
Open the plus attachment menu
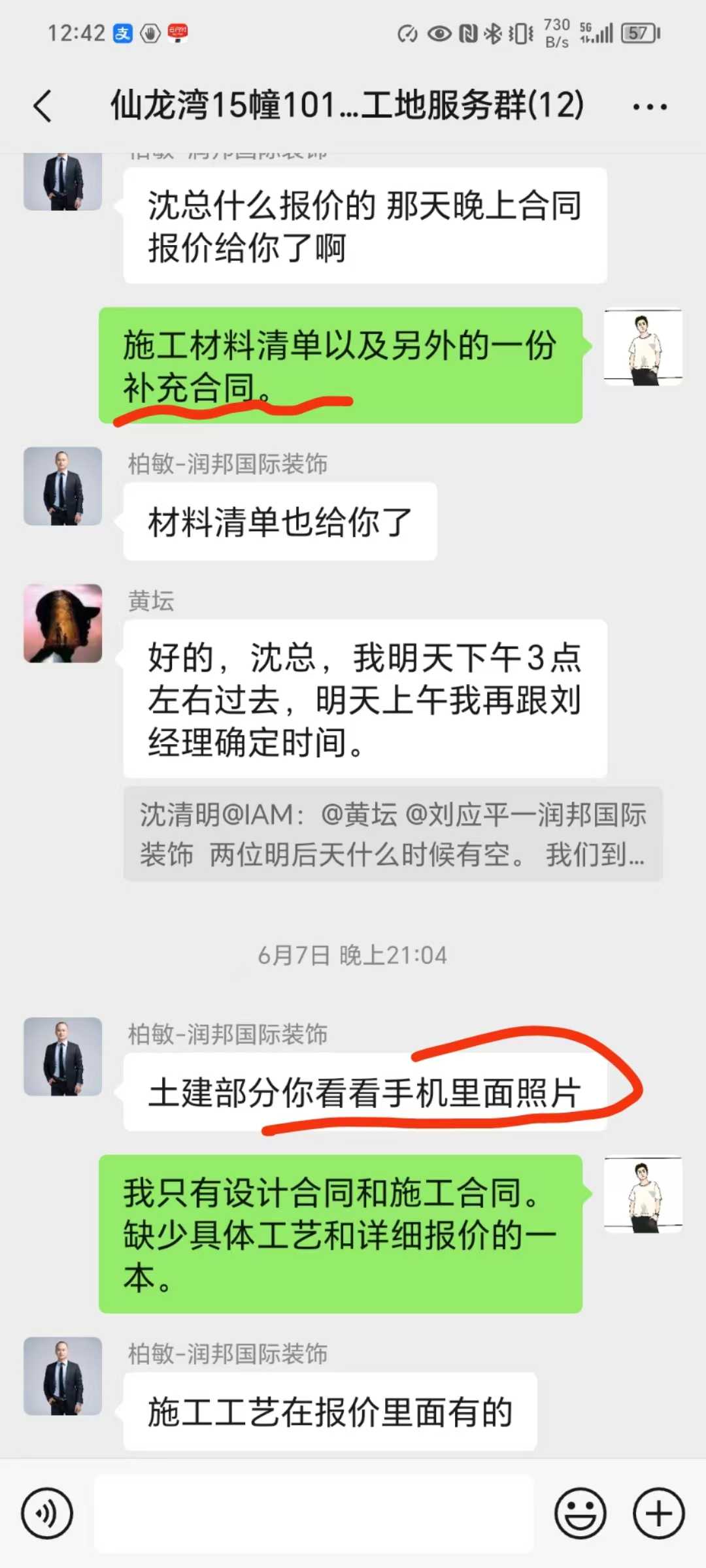coord(658,1513)
